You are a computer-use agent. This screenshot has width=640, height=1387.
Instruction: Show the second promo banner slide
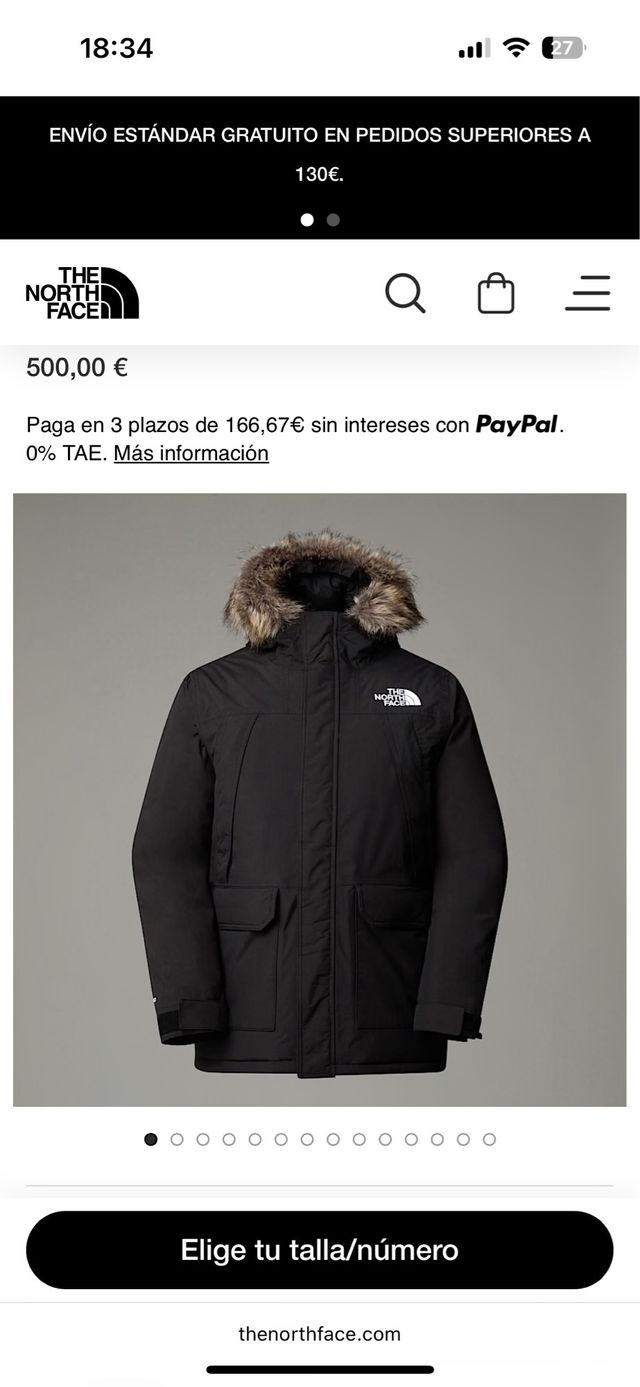tap(333, 220)
